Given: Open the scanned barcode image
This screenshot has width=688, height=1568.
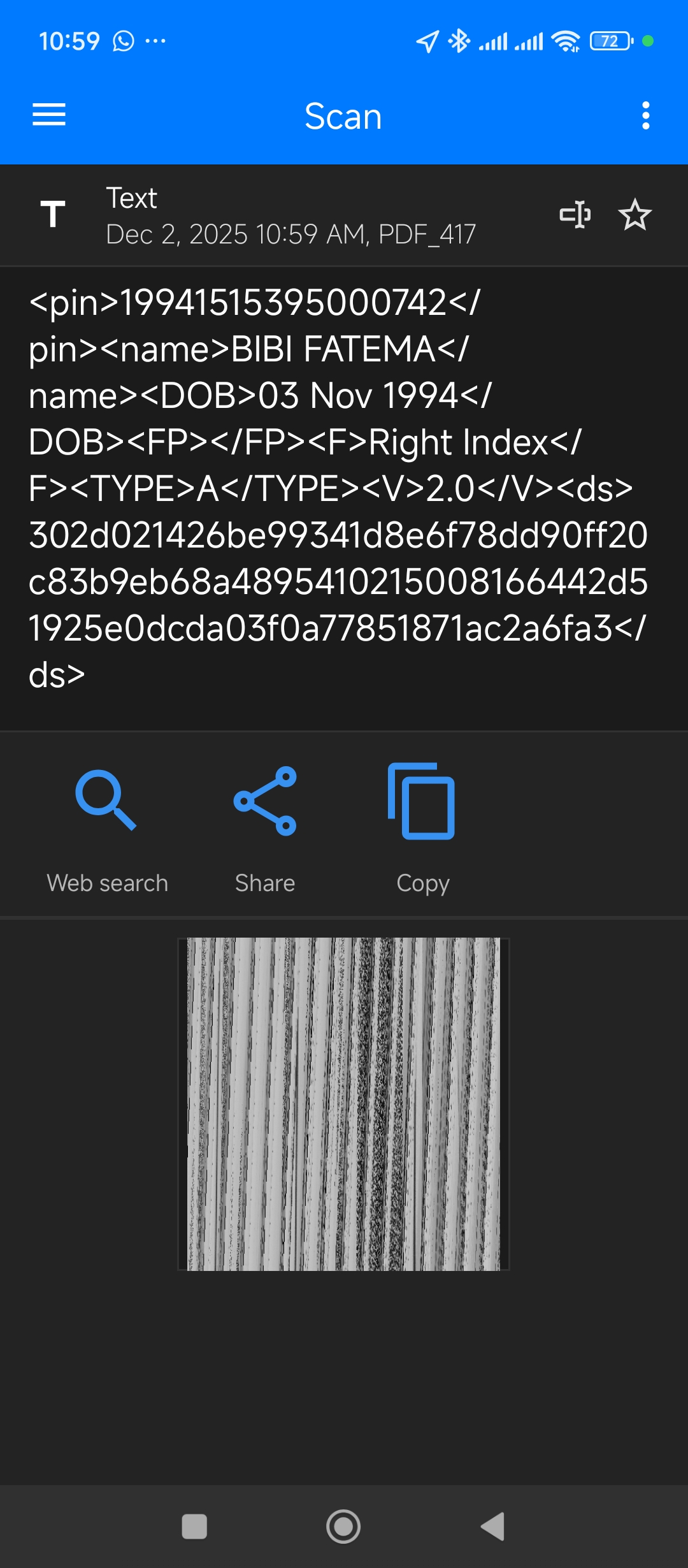Looking at the screenshot, I should coord(343,1104).
